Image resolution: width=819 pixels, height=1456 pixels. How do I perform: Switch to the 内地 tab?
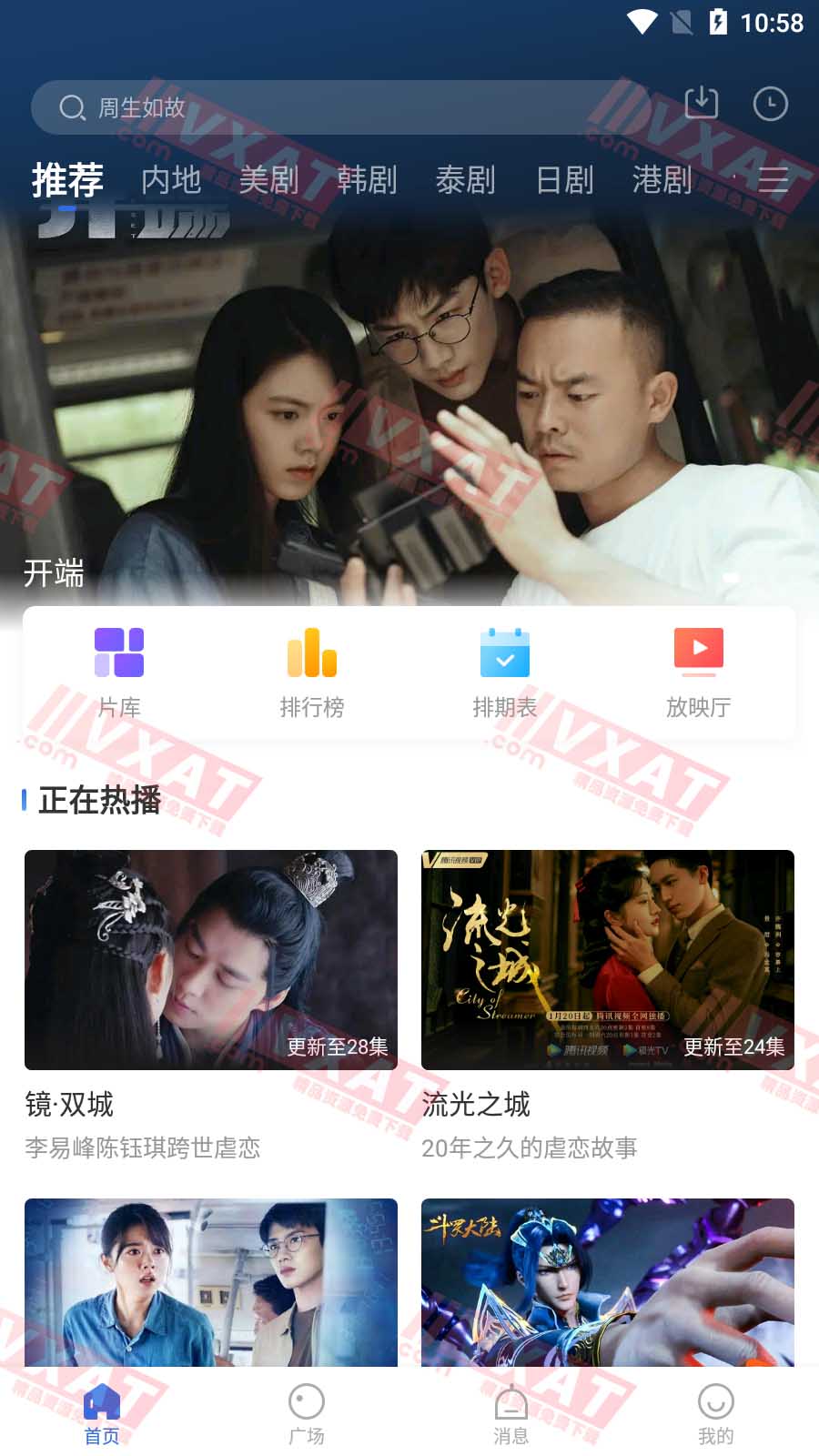click(x=171, y=180)
